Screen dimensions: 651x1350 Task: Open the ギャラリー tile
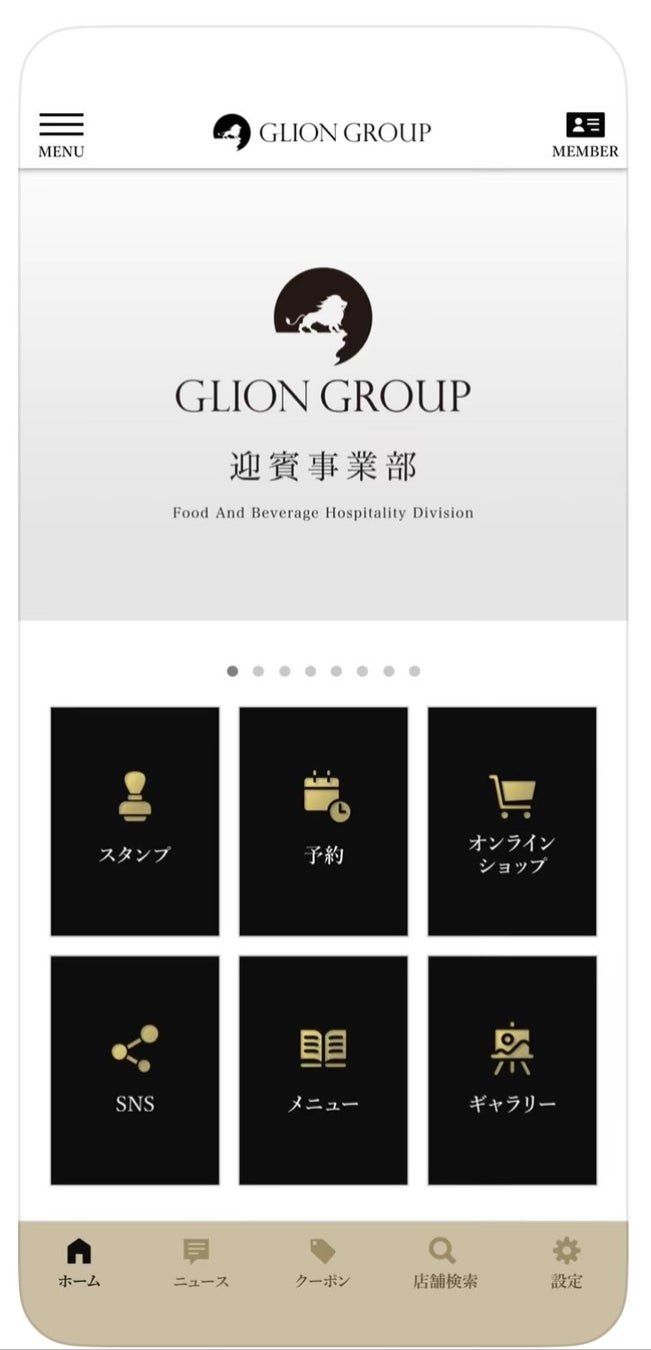point(512,1070)
